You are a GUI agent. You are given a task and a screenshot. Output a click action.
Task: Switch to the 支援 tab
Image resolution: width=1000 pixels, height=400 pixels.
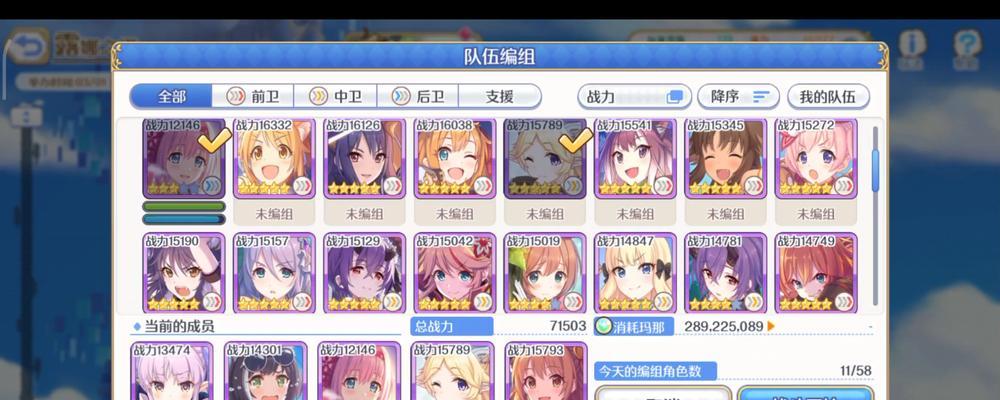click(499, 96)
